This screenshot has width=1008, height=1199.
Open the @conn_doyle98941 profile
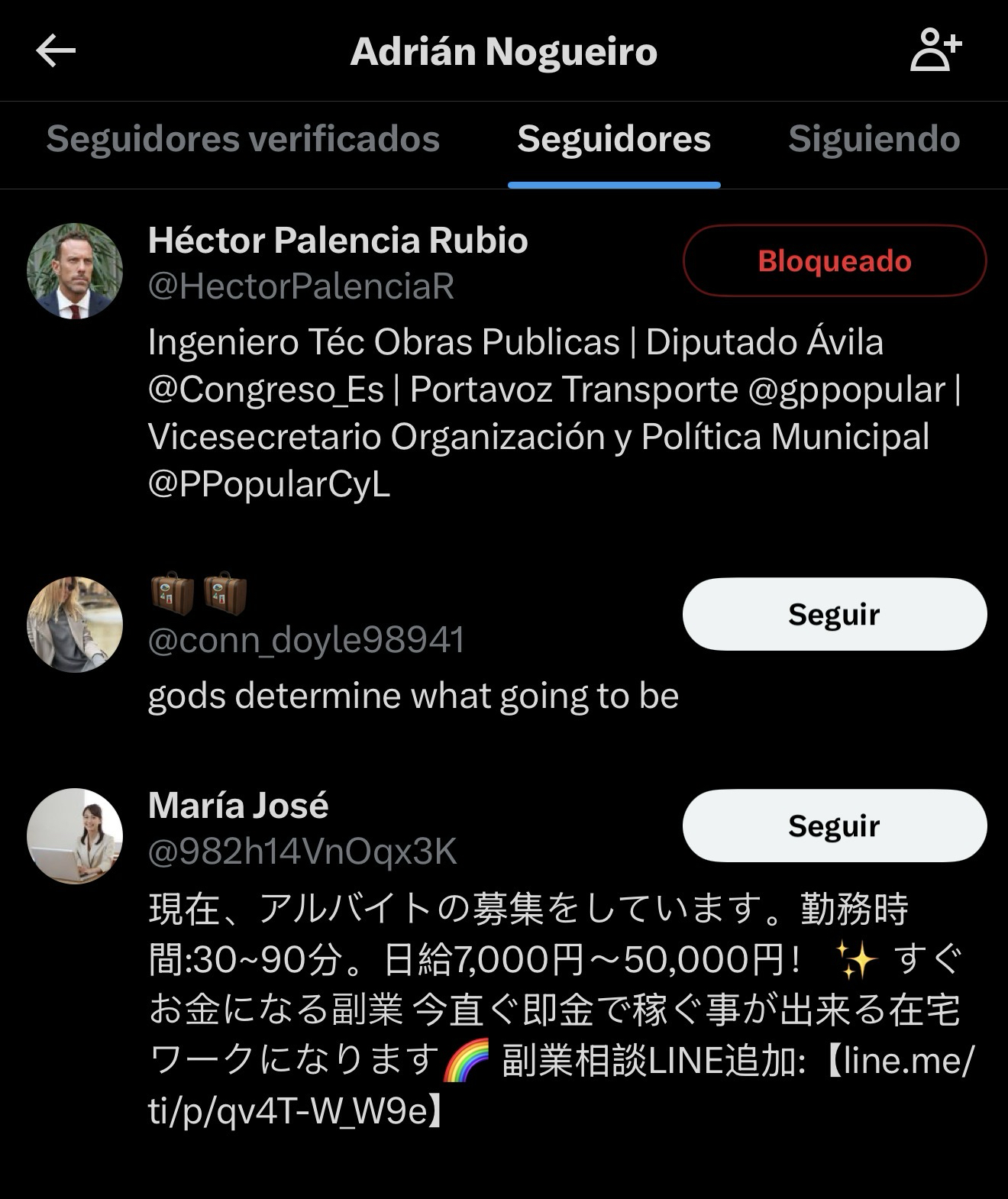tap(305, 640)
